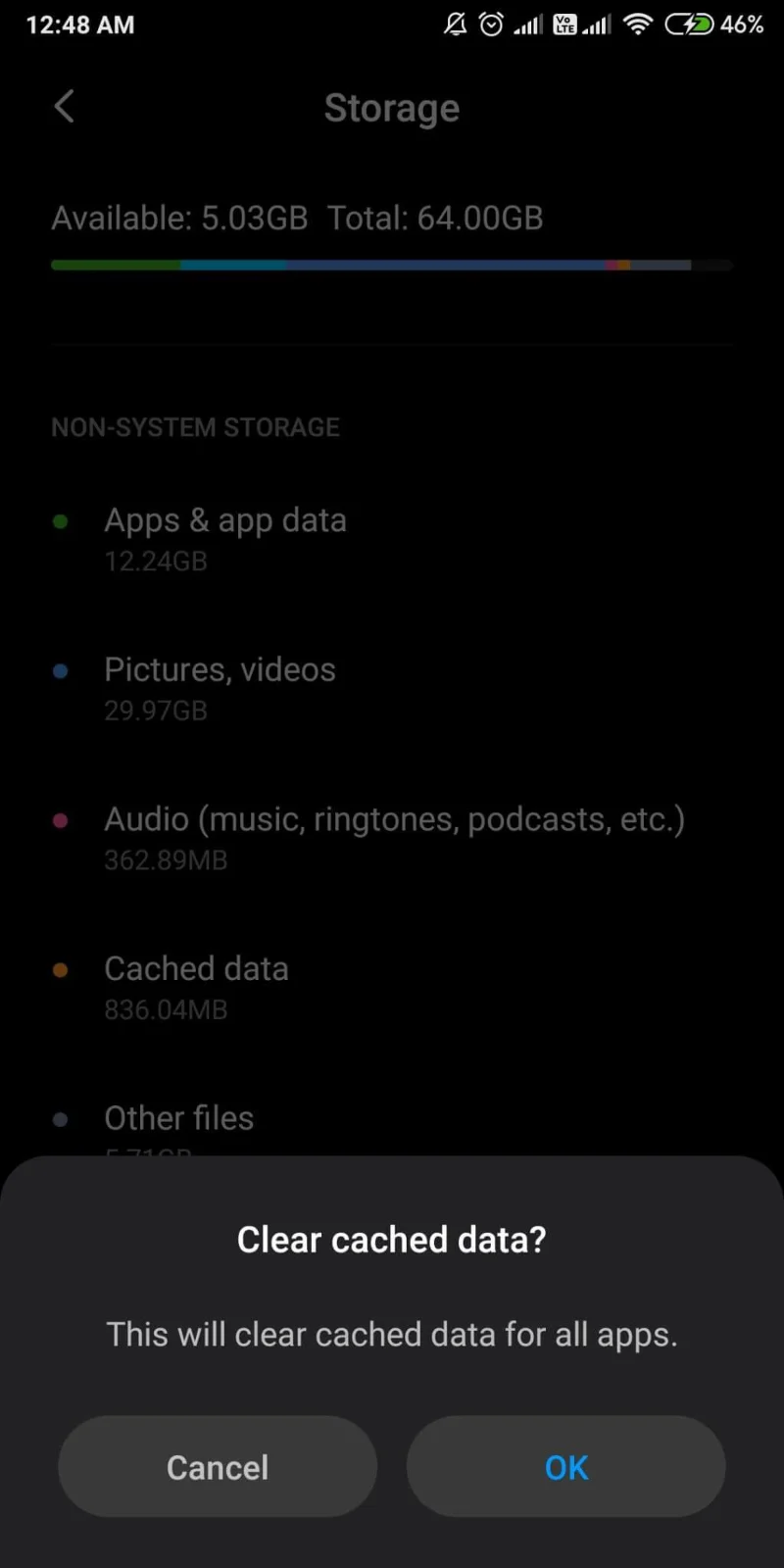Tap the gray Other files dot
Screen dimensions: 784x1568
(61, 1119)
